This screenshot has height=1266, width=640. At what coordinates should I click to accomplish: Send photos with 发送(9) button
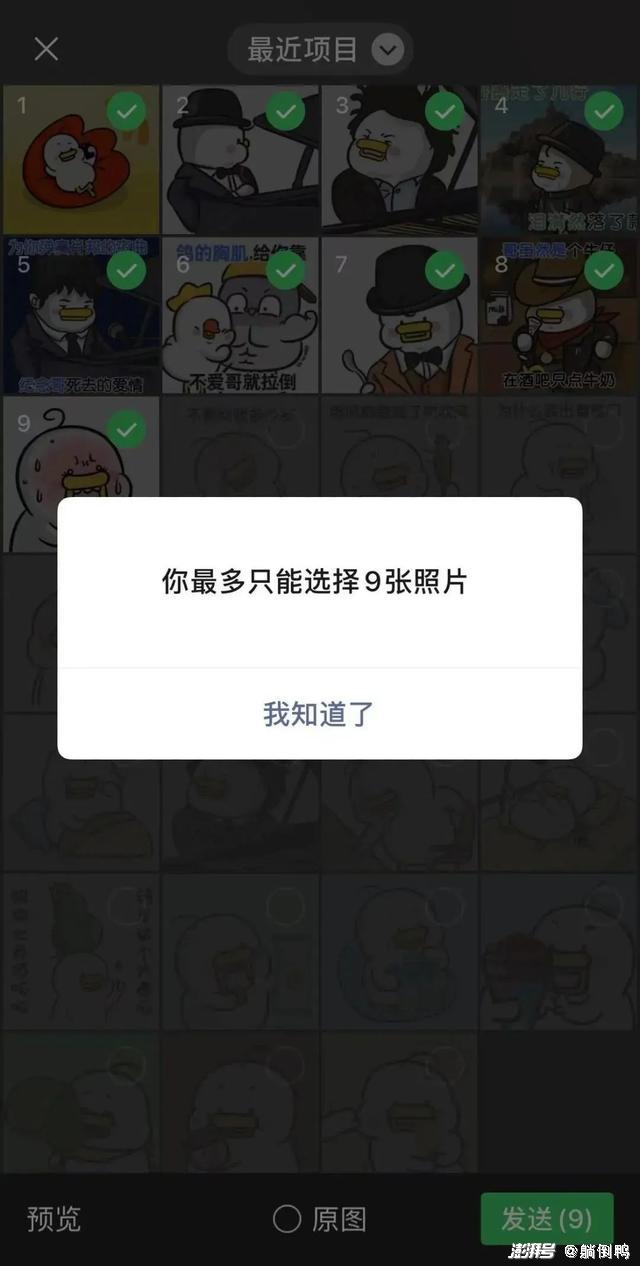546,1219
